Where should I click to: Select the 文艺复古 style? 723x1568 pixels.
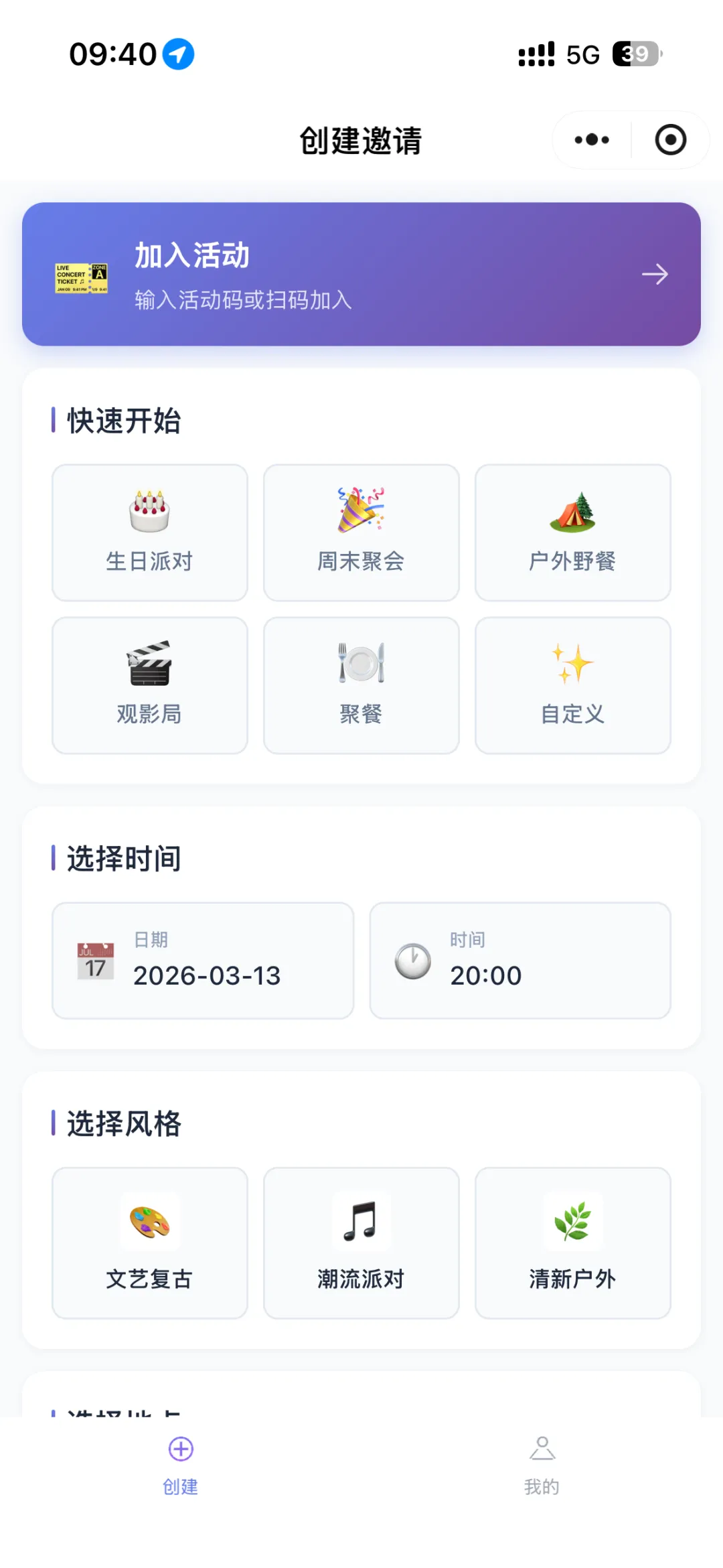pyautogui.click(x=150, y=1243)
